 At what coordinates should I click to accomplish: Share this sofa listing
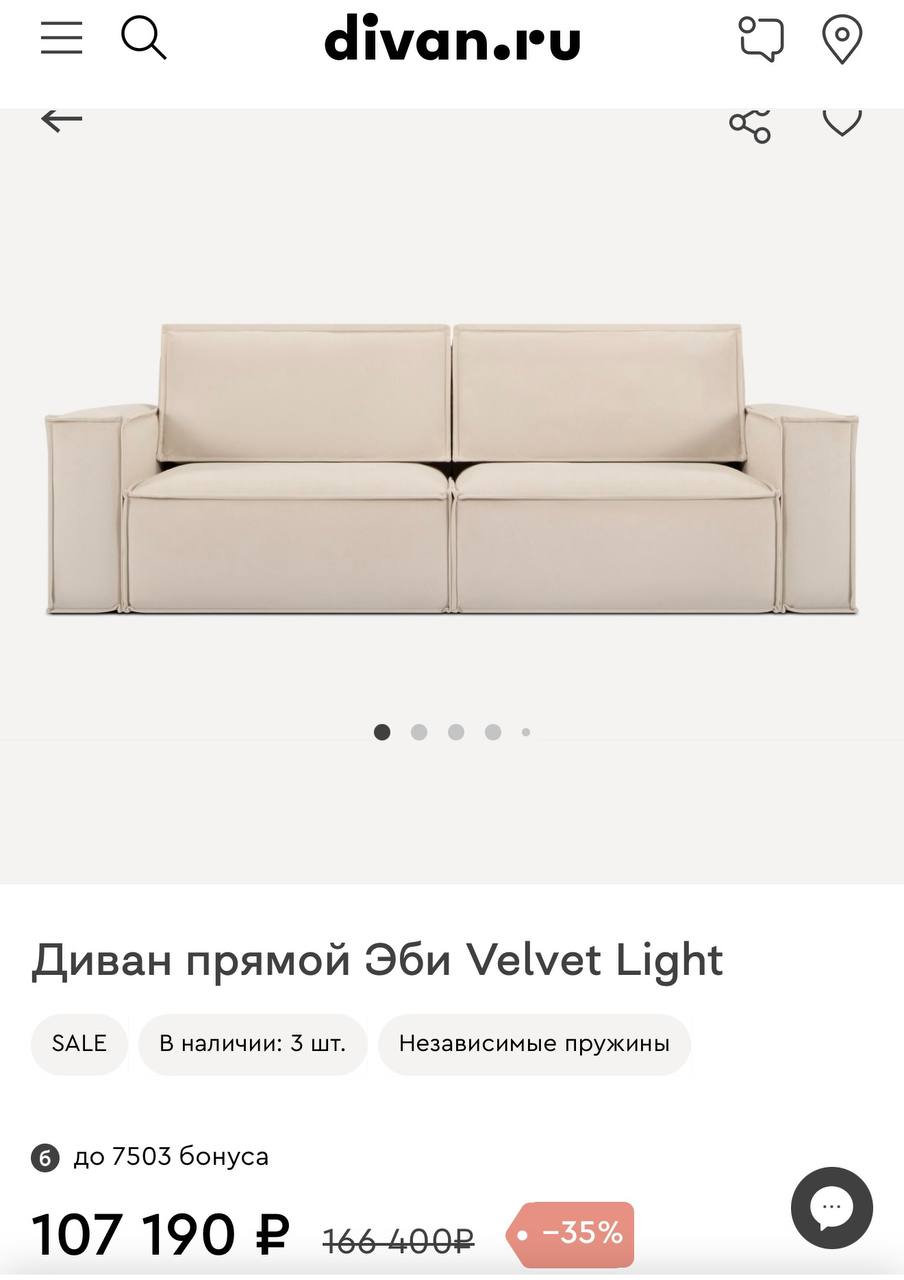coord(750,124)
